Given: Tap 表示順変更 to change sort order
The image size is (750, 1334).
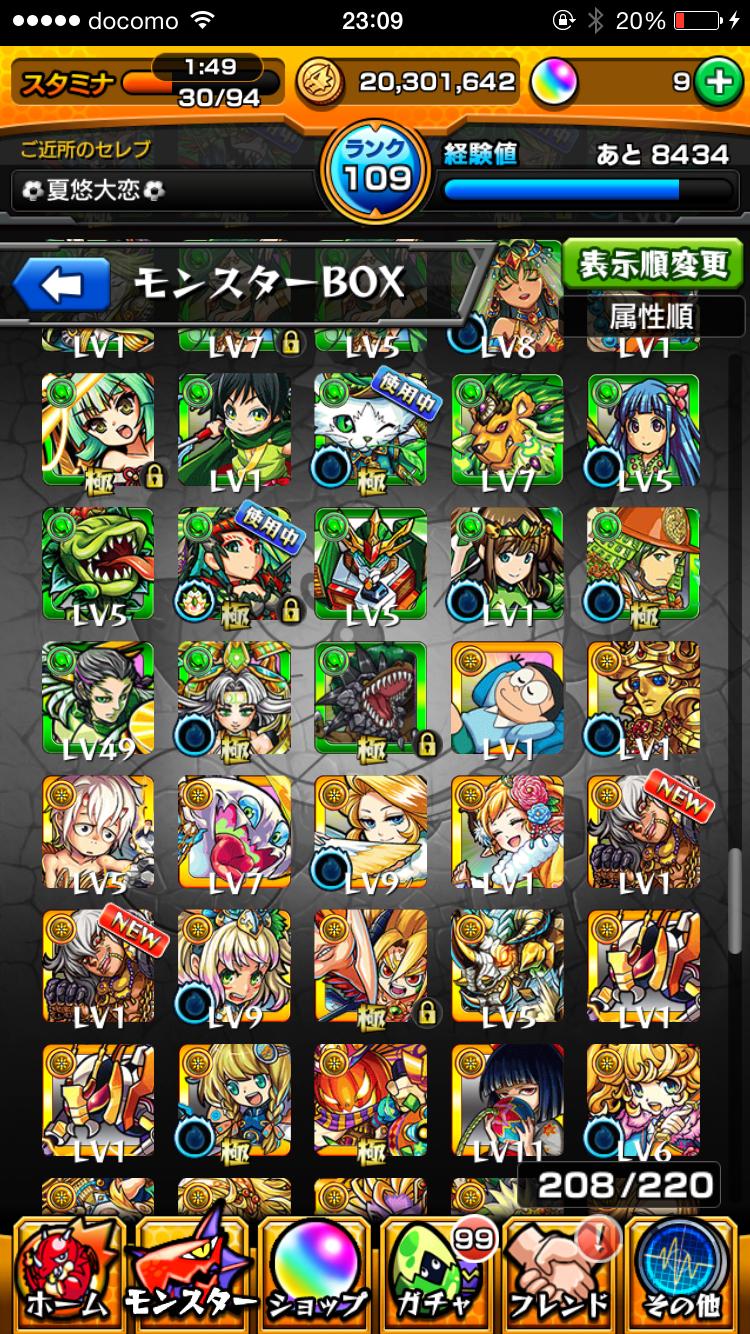Looking at the screenshot, I should pos(653,265).
